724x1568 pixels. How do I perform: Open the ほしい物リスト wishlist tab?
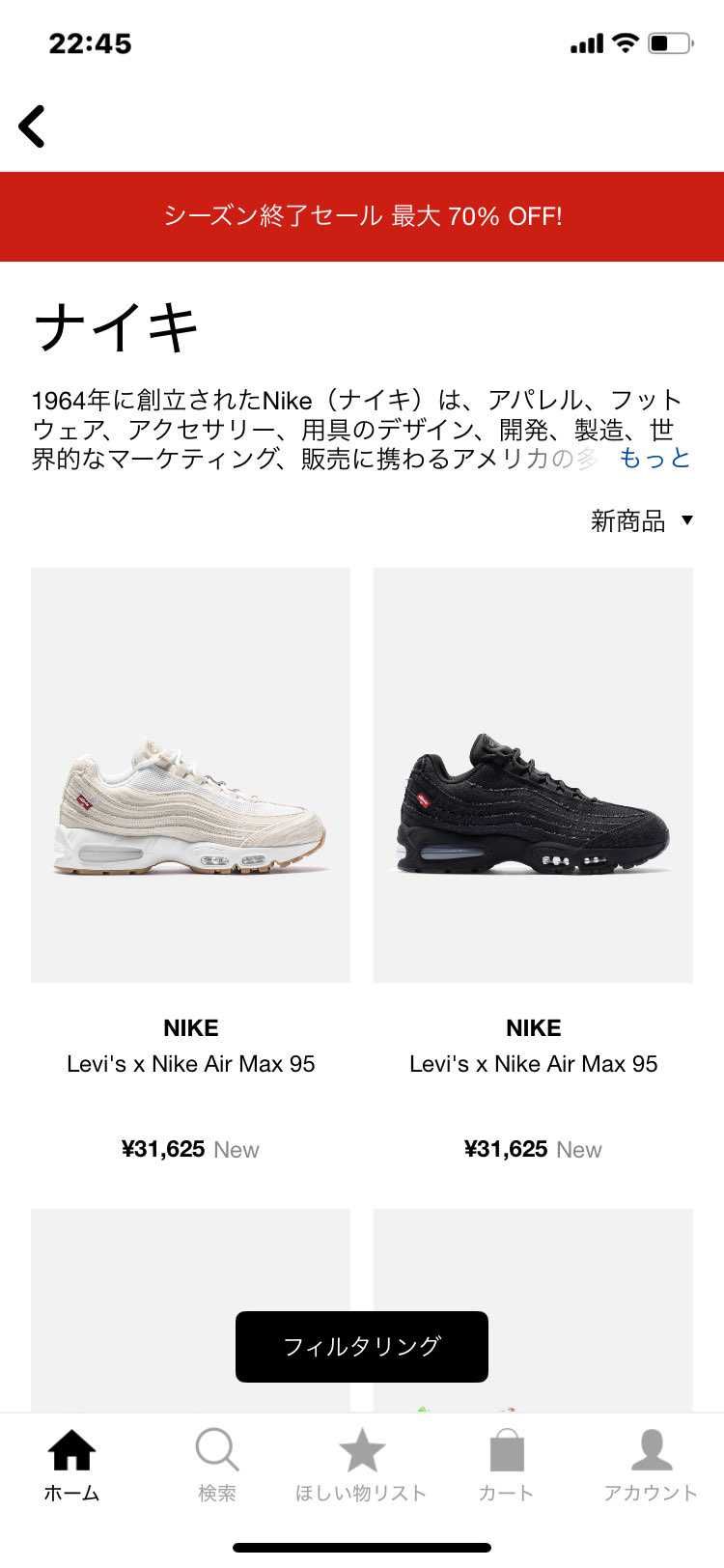click(x=362, y=1466)
